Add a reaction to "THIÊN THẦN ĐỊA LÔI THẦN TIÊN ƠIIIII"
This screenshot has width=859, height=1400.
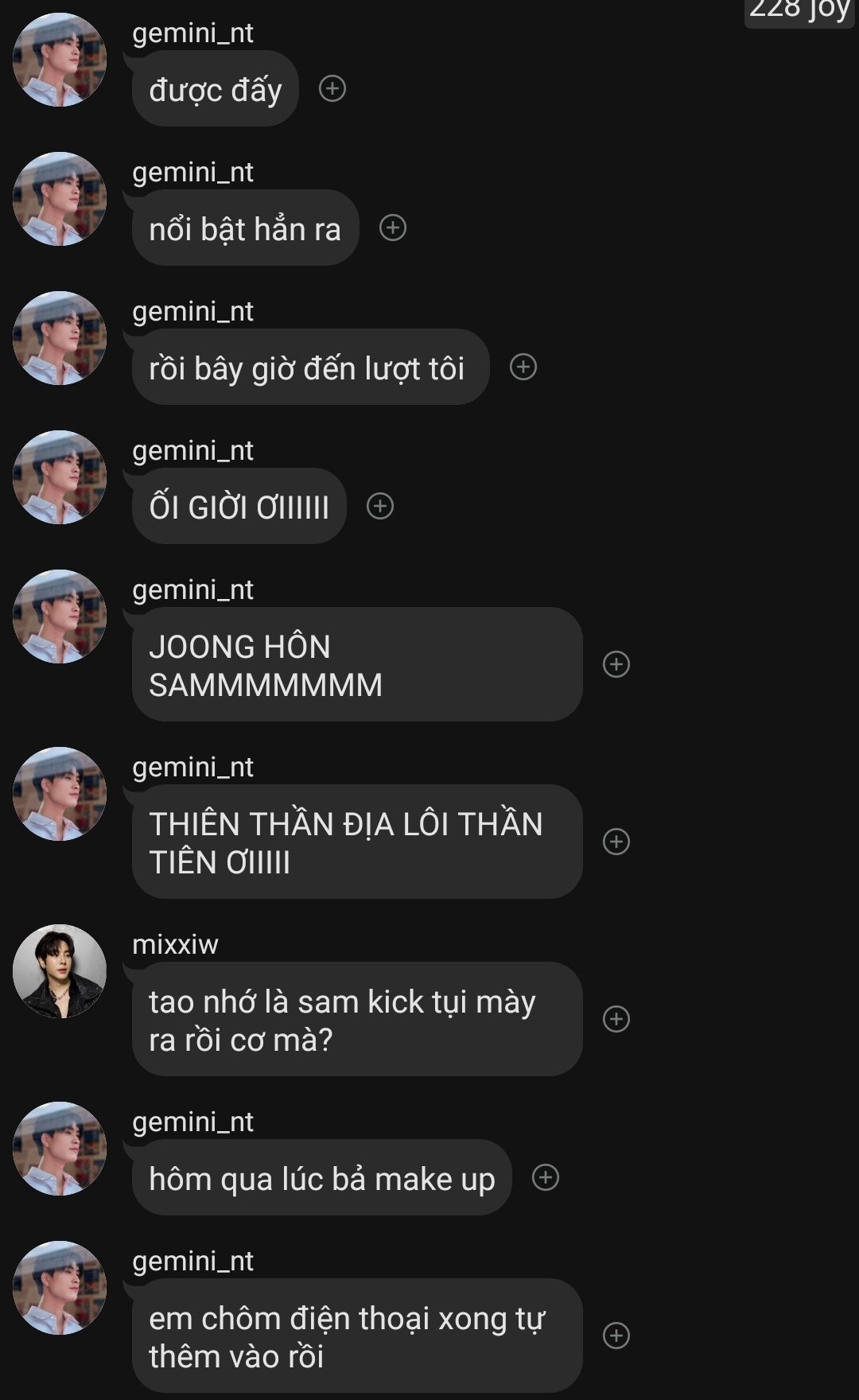pyautogui.click(x=616, y=842)
